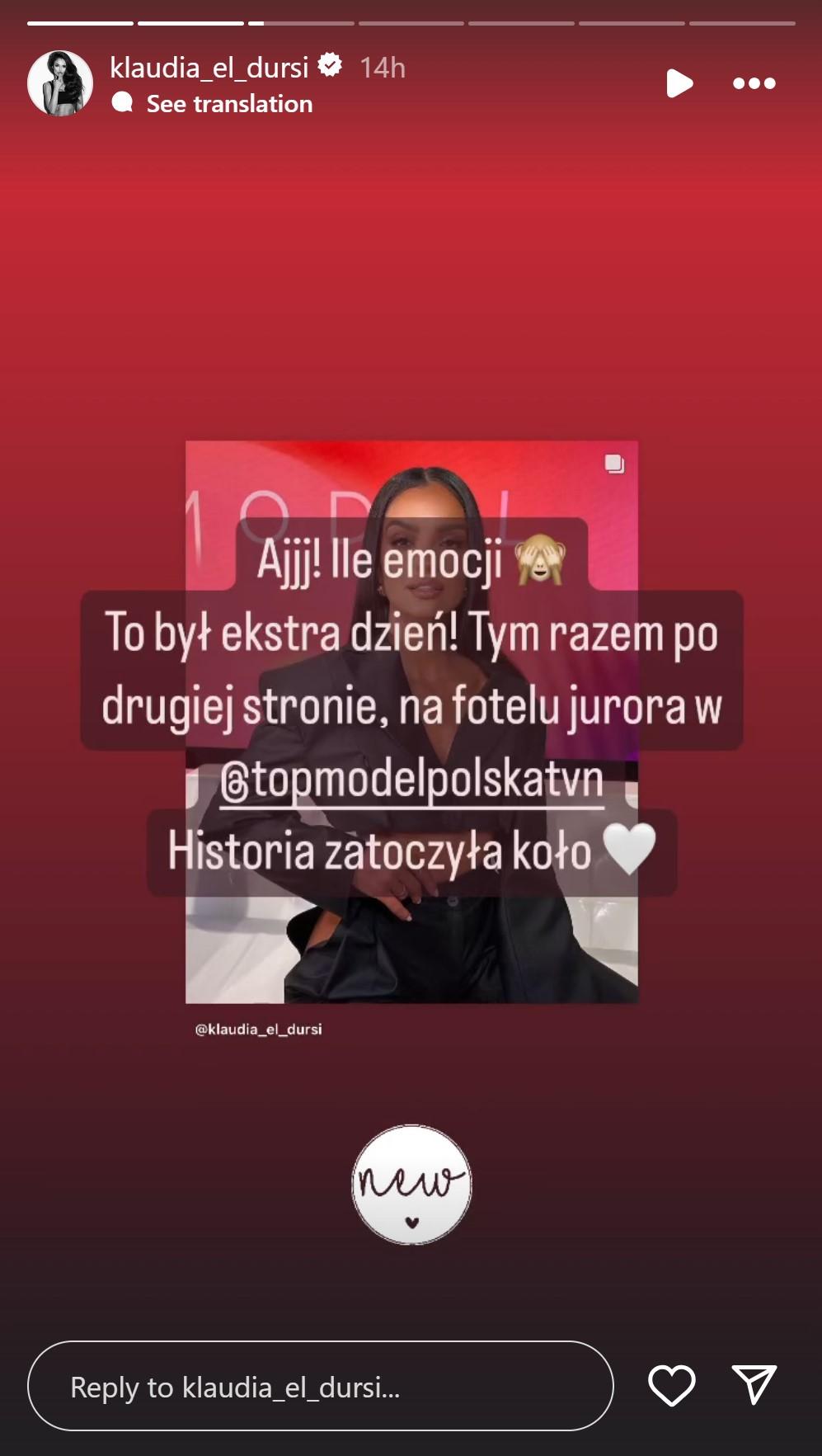Open the @topmodelpolskatvn mention
The height and width of the screenshot is (1456, 822).
411,780
